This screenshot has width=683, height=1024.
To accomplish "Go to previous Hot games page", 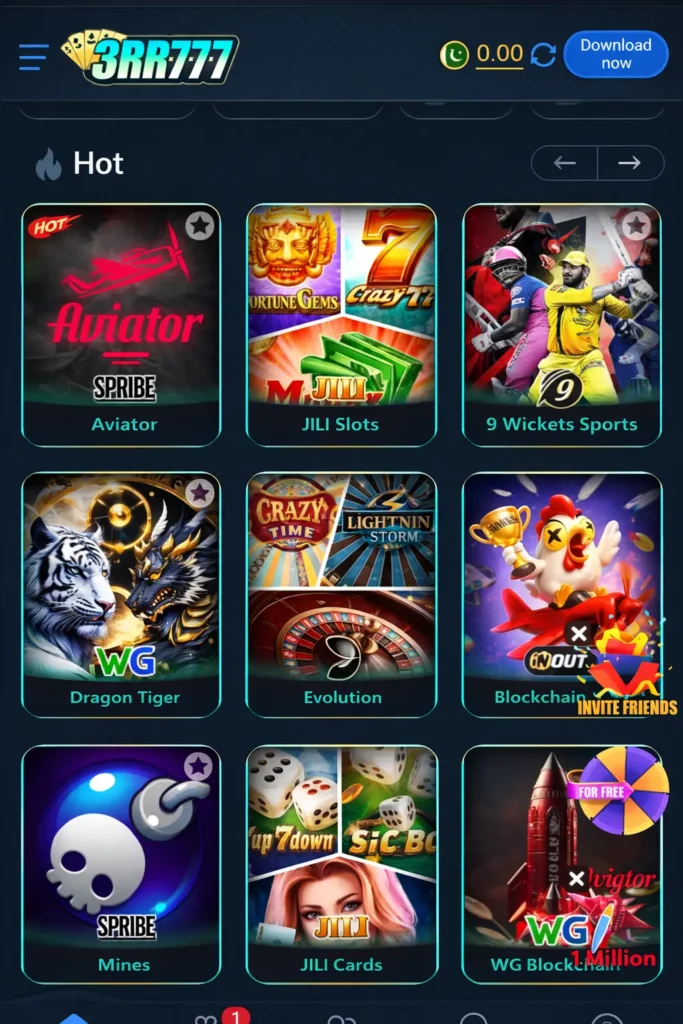I will click(x=565, y=163).
